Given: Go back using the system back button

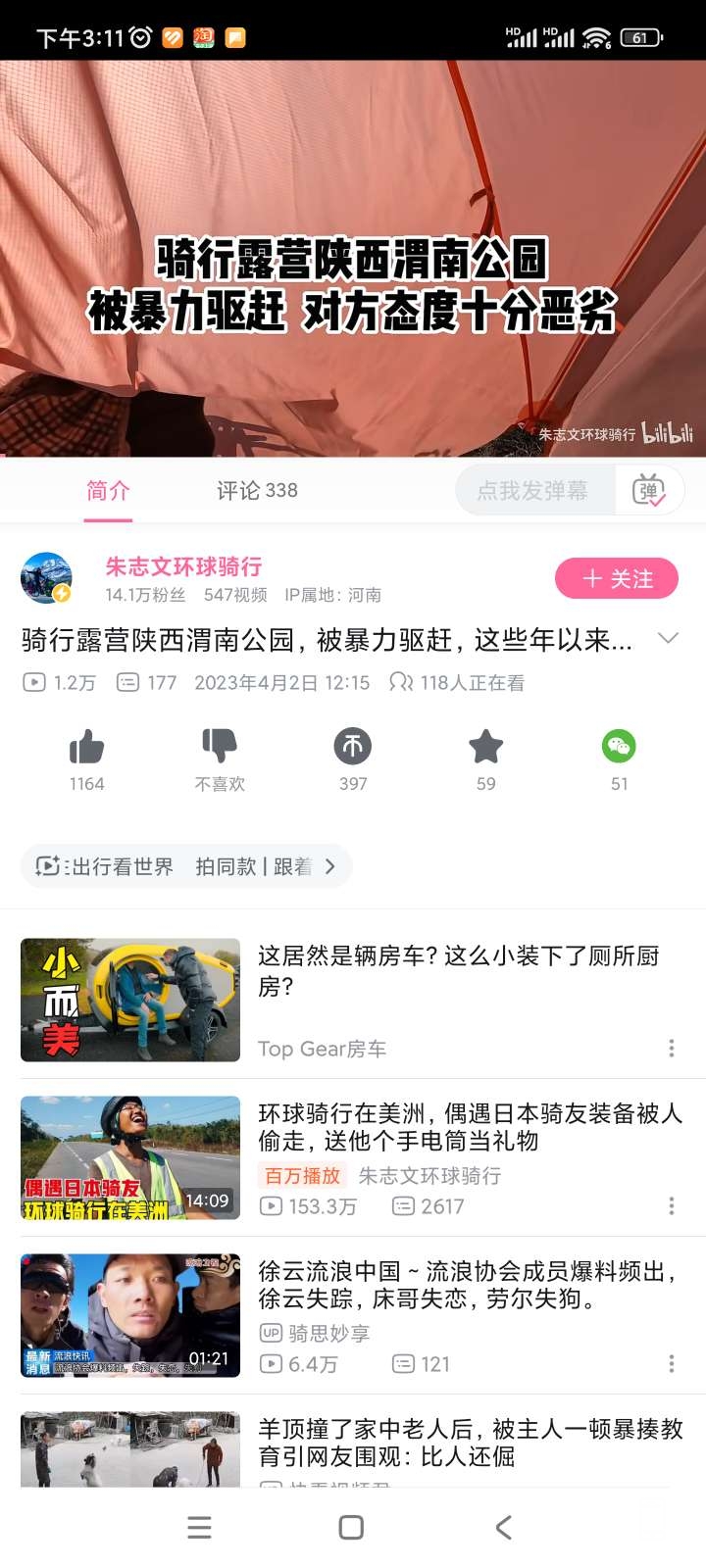Looking at the screenshot, I should pos(504,1527).
